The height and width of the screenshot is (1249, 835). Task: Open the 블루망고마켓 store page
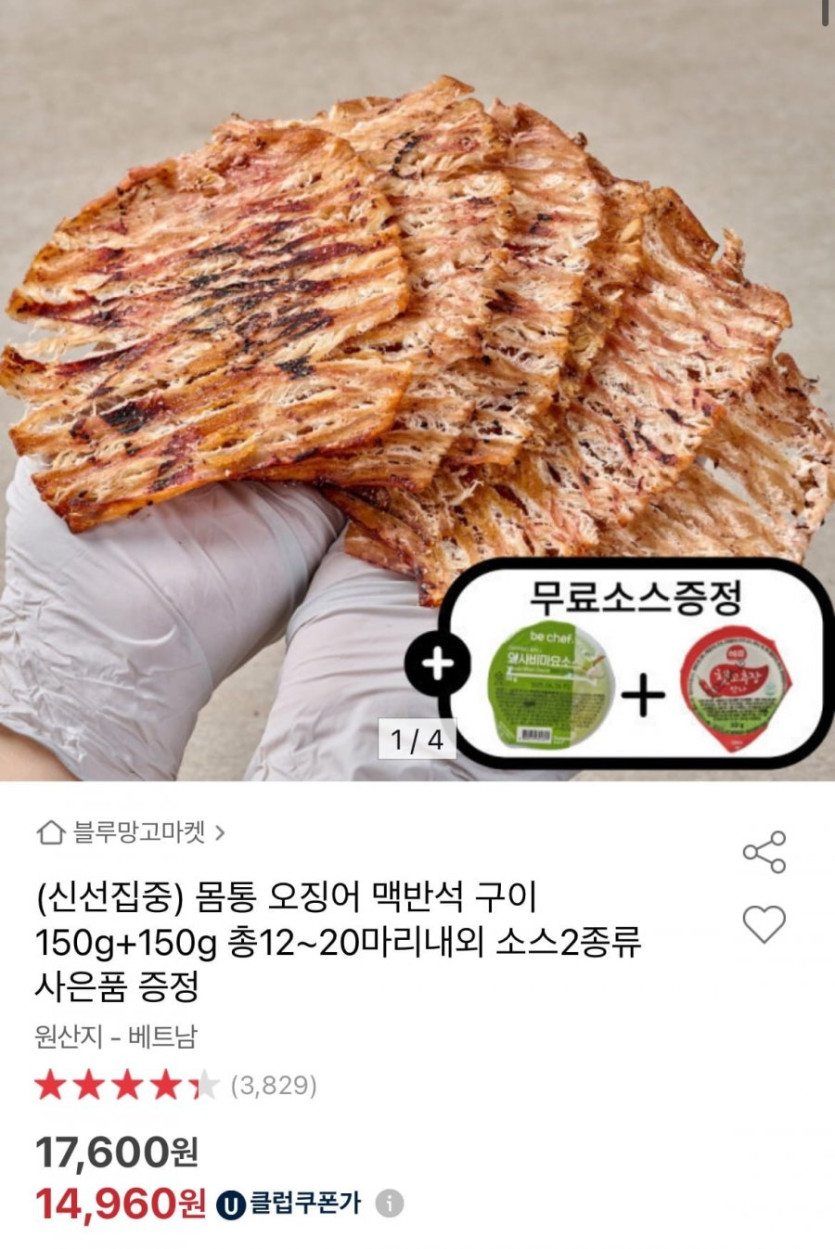[x=130, y=832]
